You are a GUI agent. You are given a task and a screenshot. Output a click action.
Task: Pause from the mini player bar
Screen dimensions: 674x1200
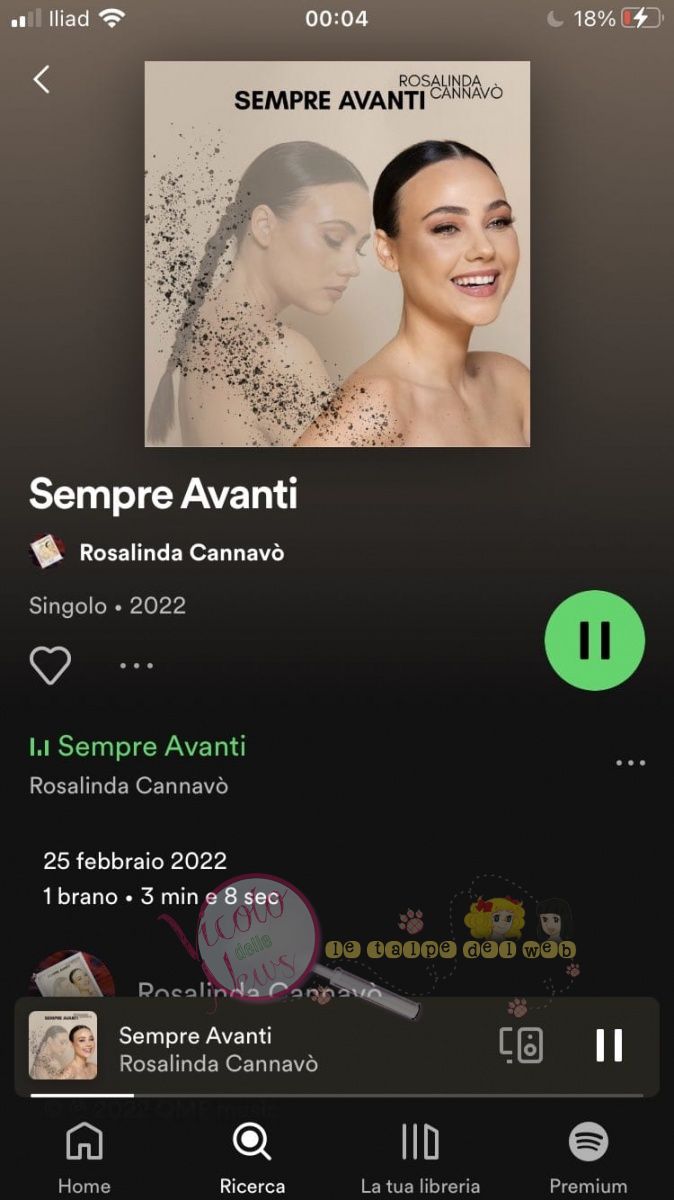tap(609, 1045)
